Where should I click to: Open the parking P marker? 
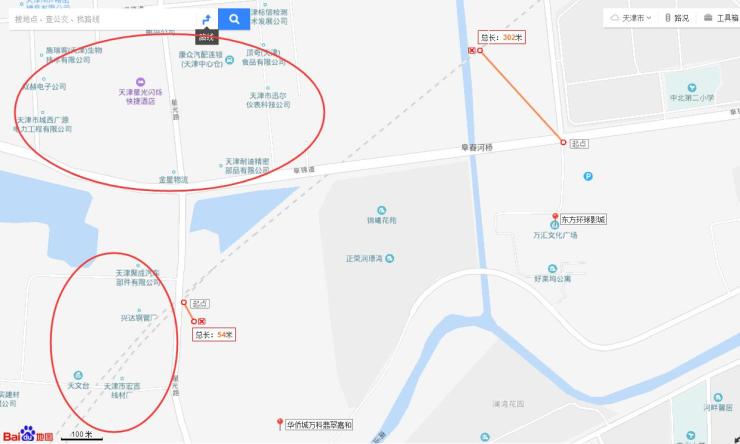(x=588, y=176)
